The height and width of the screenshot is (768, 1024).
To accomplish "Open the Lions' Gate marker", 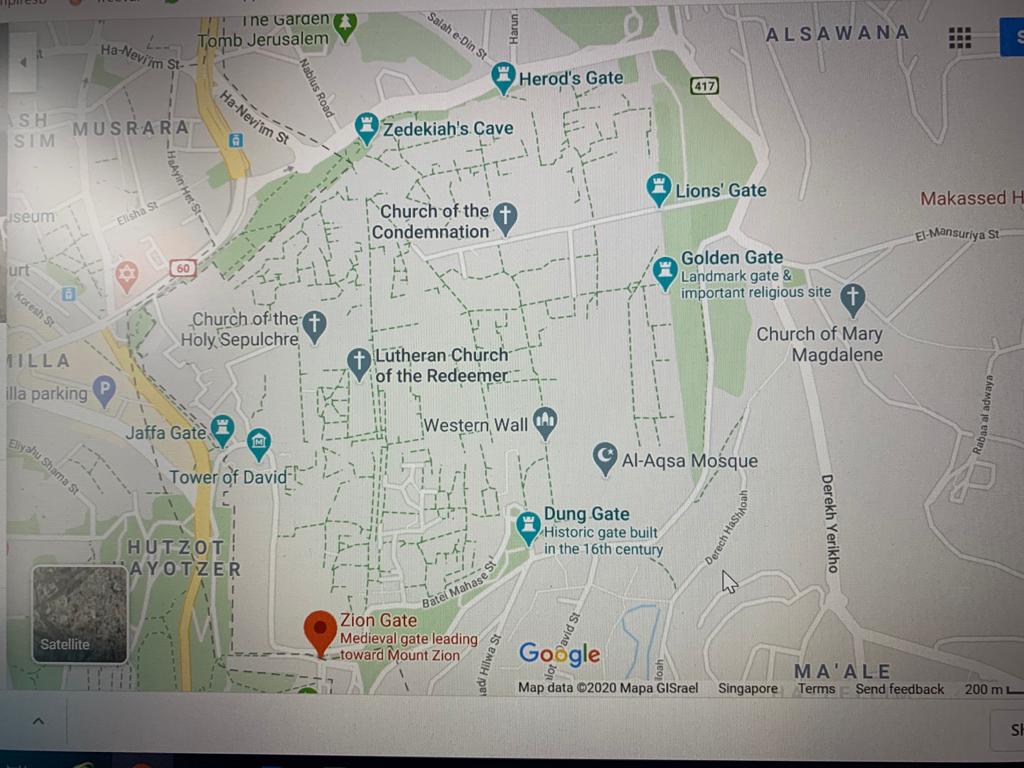I will pos(658,187).
